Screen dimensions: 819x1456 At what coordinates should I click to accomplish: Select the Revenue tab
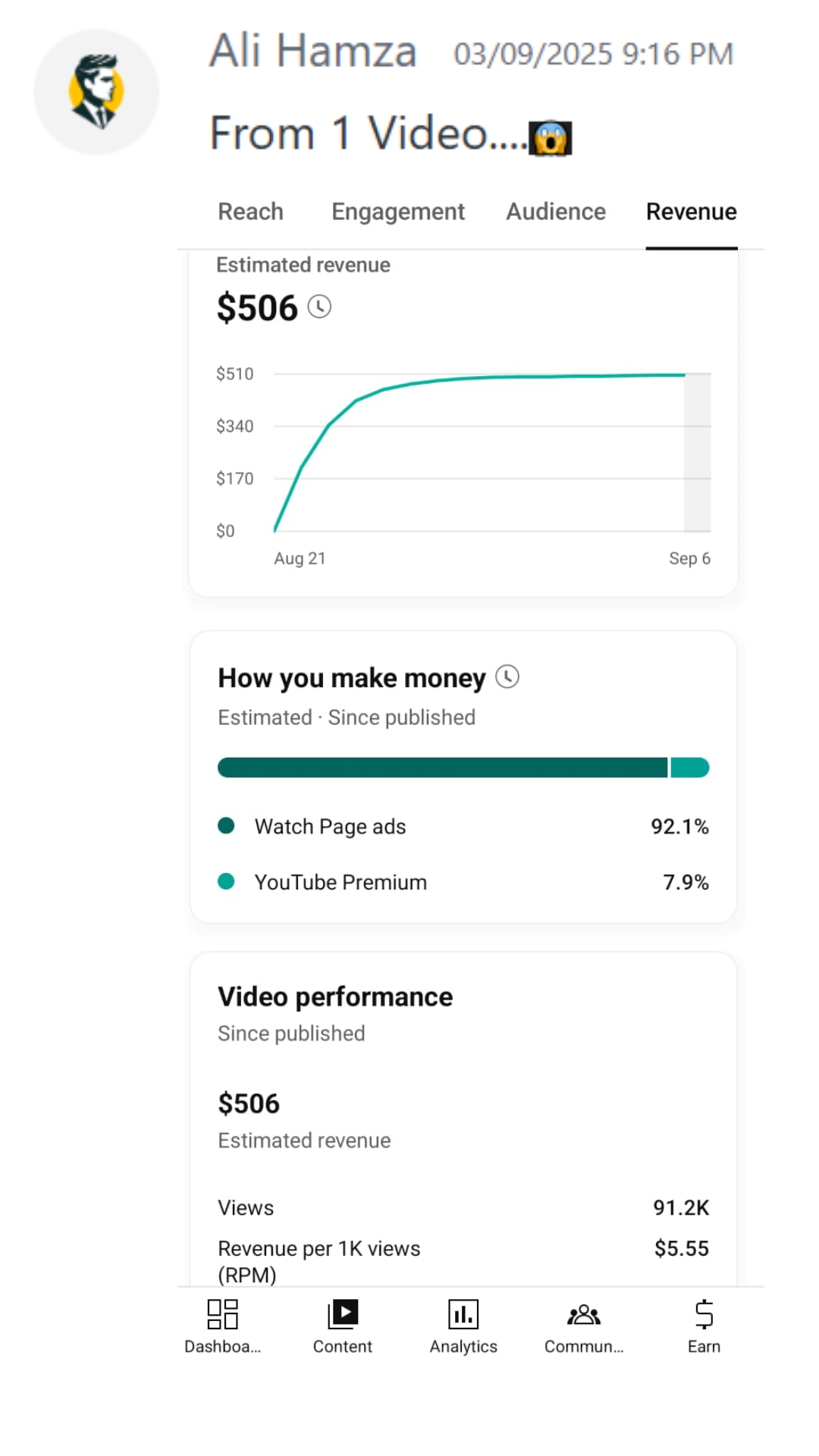click(691, 212)
